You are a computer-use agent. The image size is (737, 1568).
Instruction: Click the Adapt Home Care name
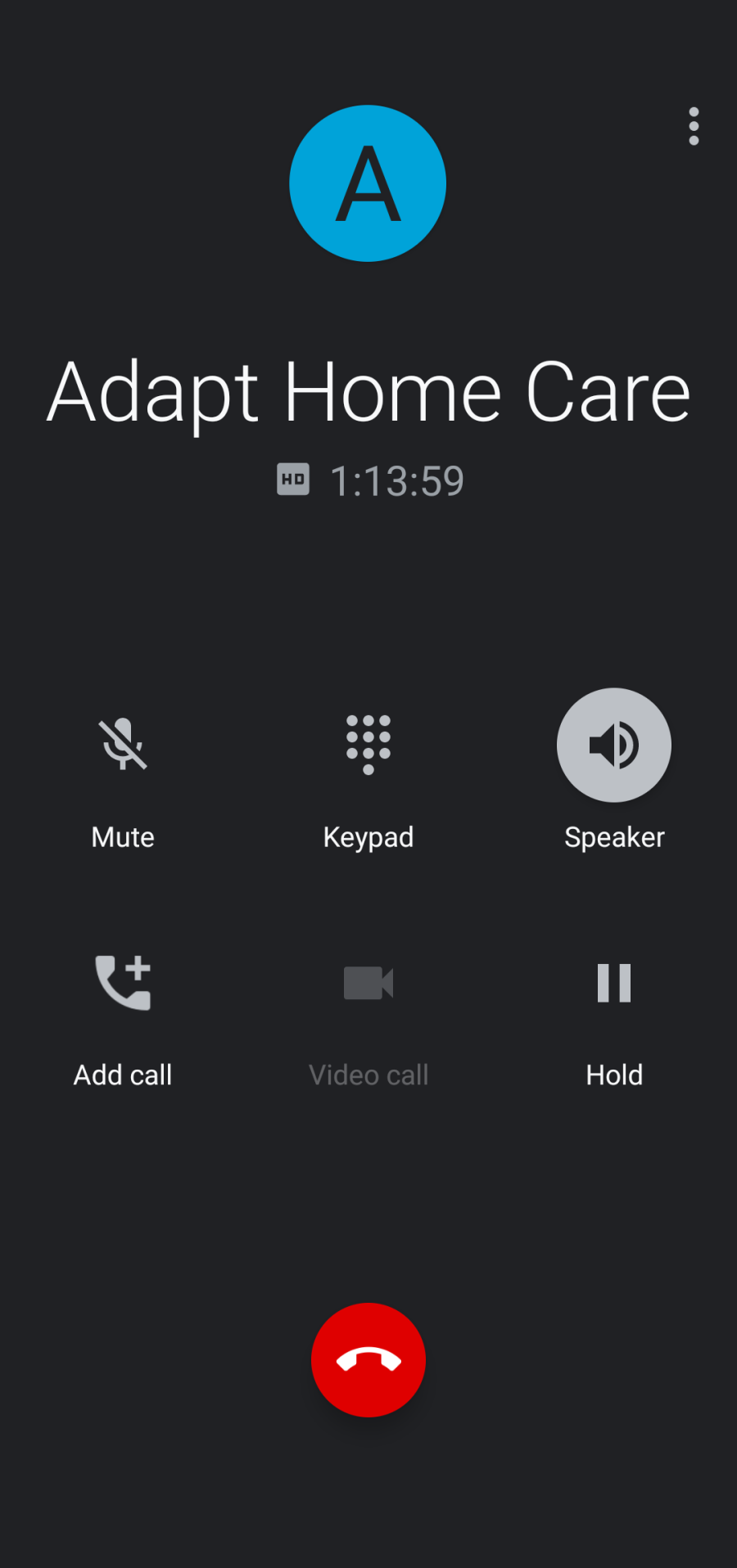368,393
